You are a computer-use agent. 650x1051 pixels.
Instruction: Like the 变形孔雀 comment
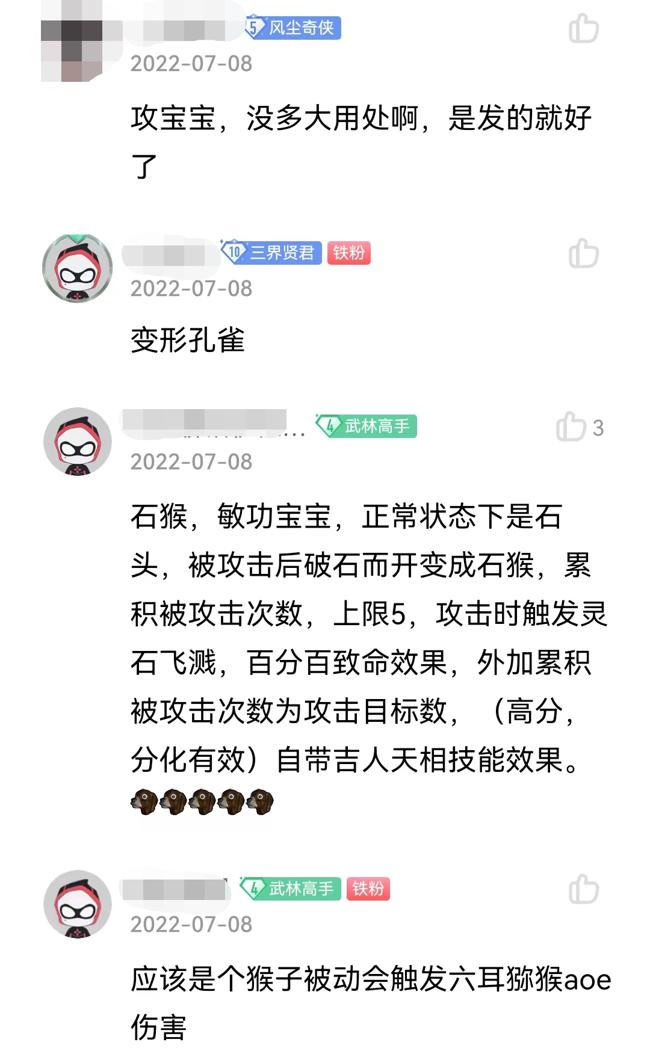click(x=583, y=254)
